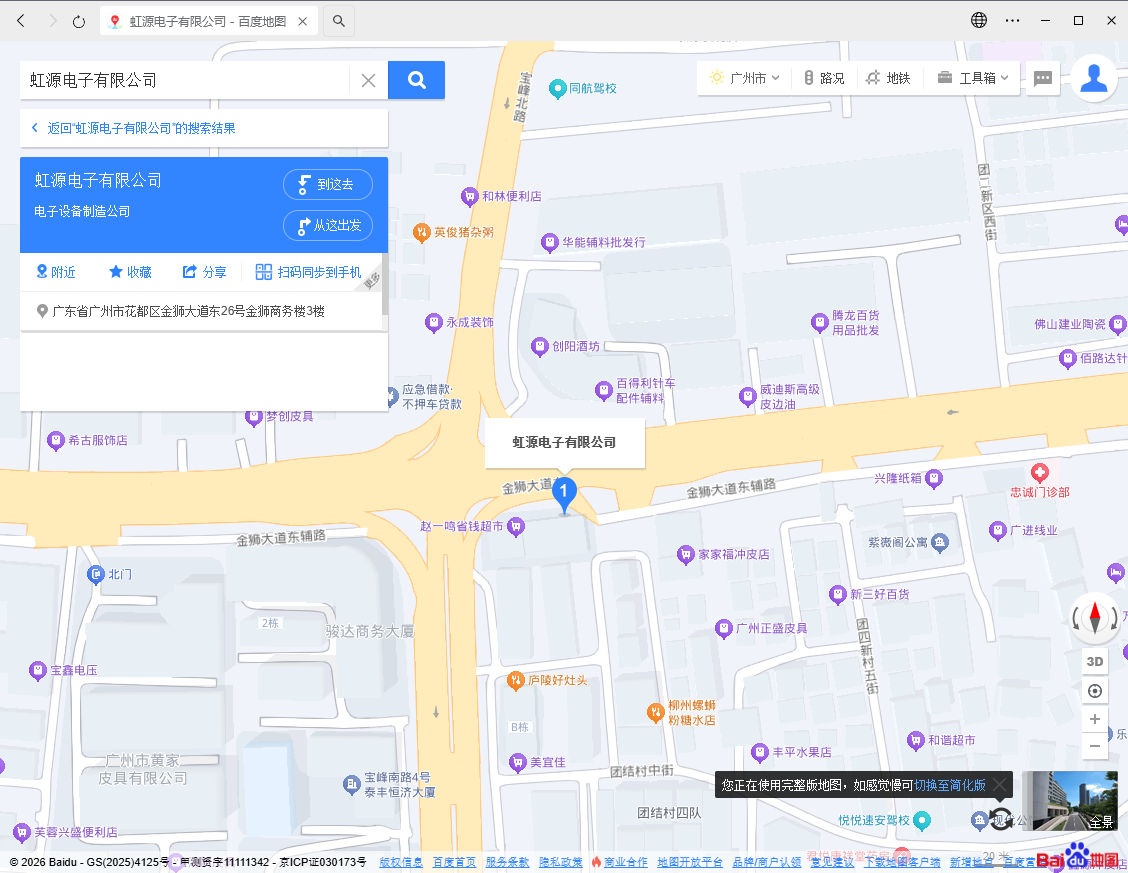Show the 地铁 subway map
1128x873 pixels.
click(x=888, y=78)
